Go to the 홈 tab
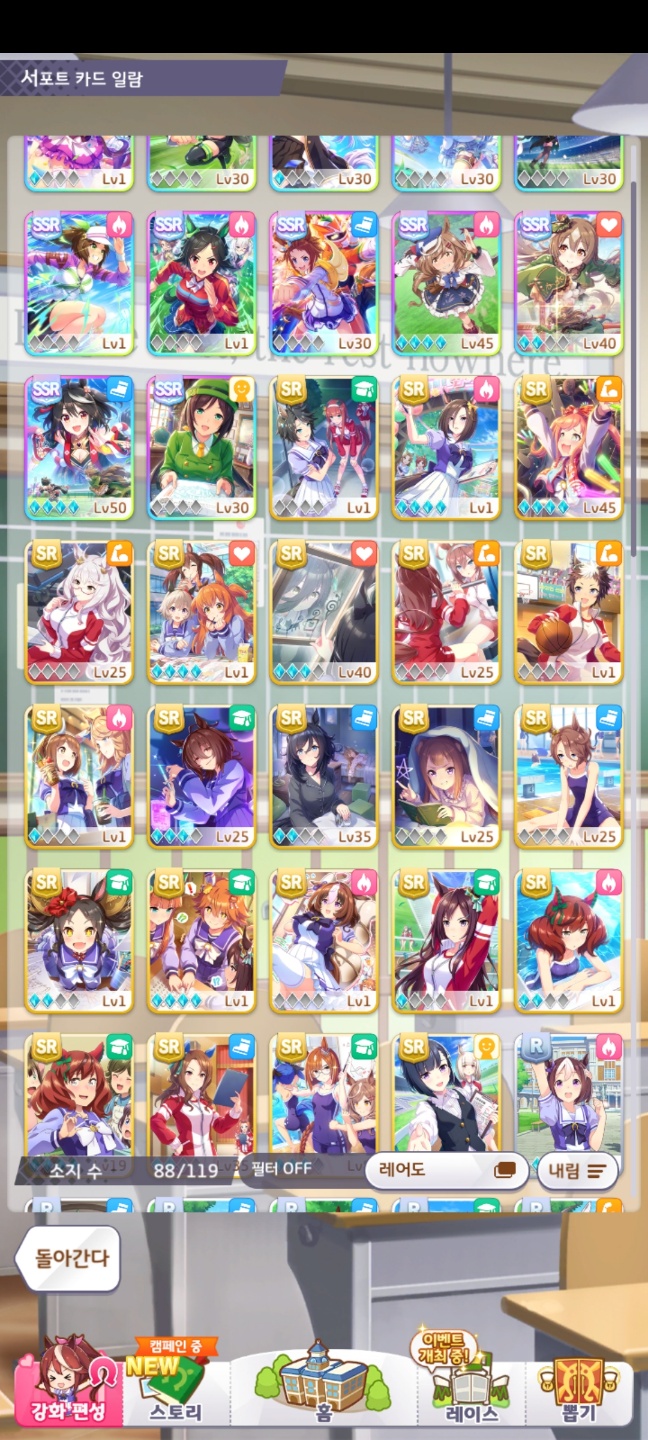 pyautogui.click(x=323, y=1390)
